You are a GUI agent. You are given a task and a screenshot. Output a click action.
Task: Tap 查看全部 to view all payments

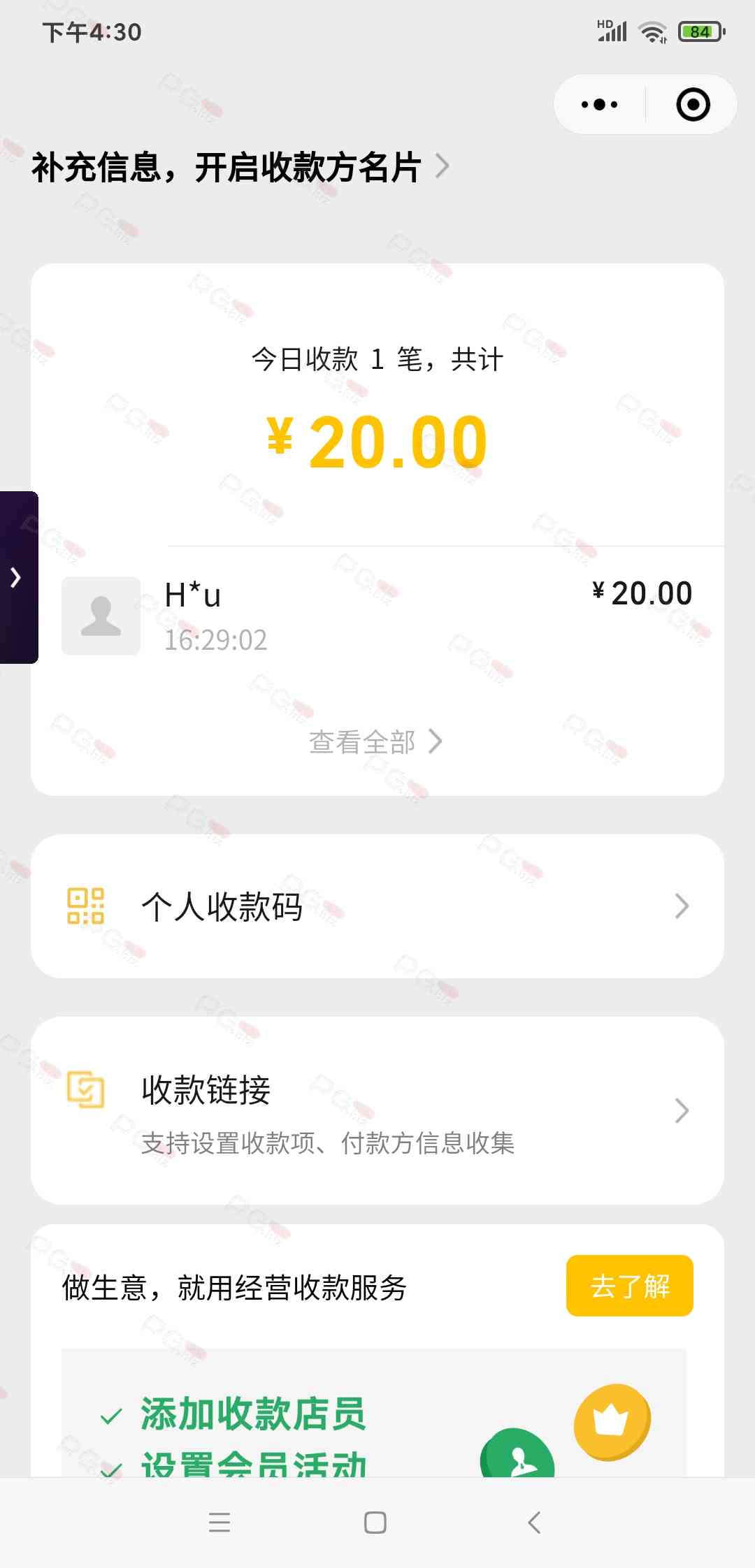pos(375,741)
